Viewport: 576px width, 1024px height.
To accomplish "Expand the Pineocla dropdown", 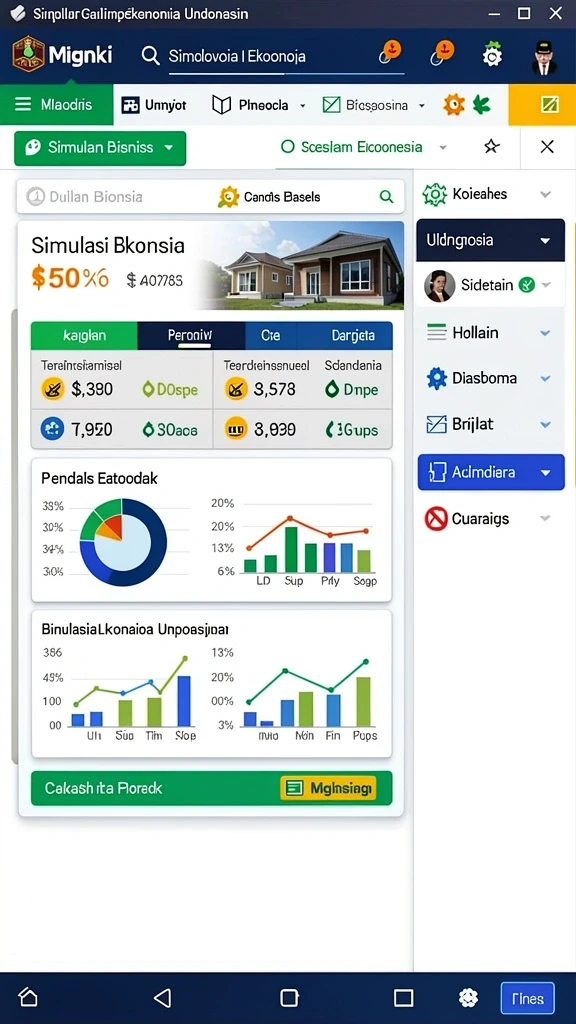I will click(x=259, y=104).
